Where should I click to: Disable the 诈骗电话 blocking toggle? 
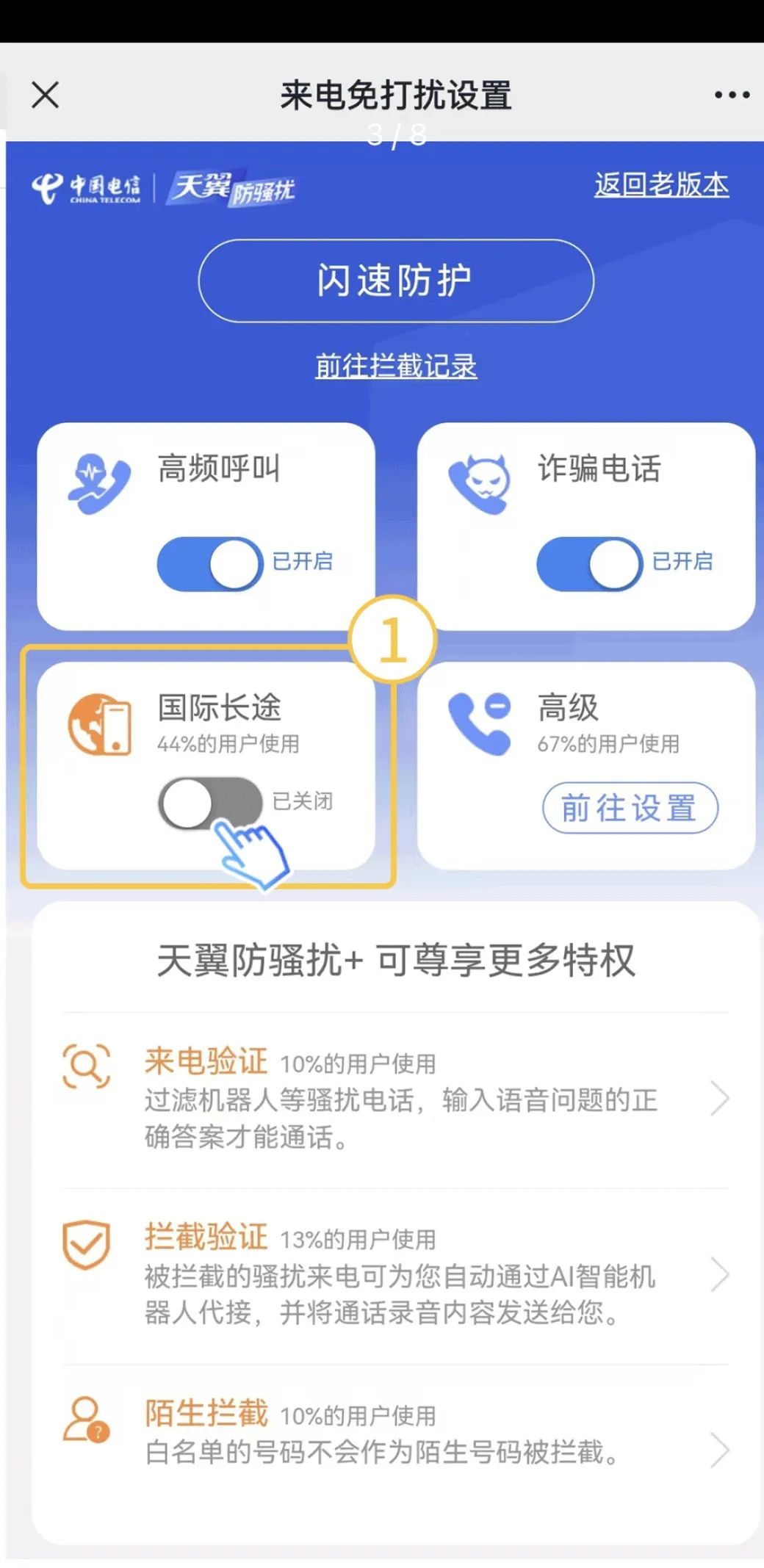pos(590,563)
